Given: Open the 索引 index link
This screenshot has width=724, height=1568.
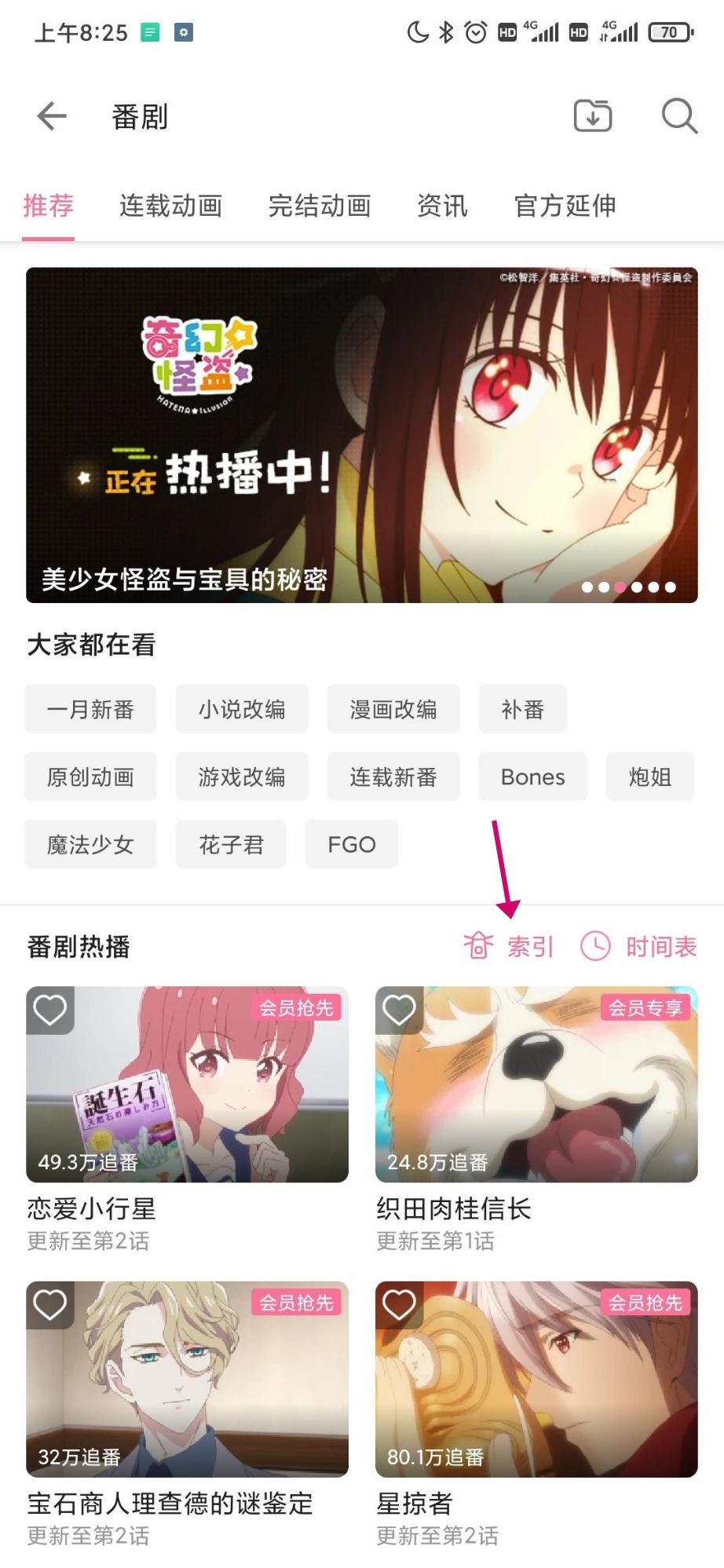Looking at the screenshot, I should click(510, 946).
